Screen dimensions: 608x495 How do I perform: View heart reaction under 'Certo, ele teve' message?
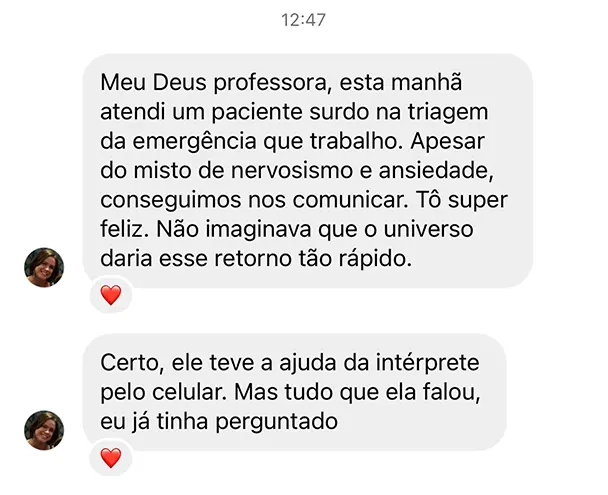111,458
